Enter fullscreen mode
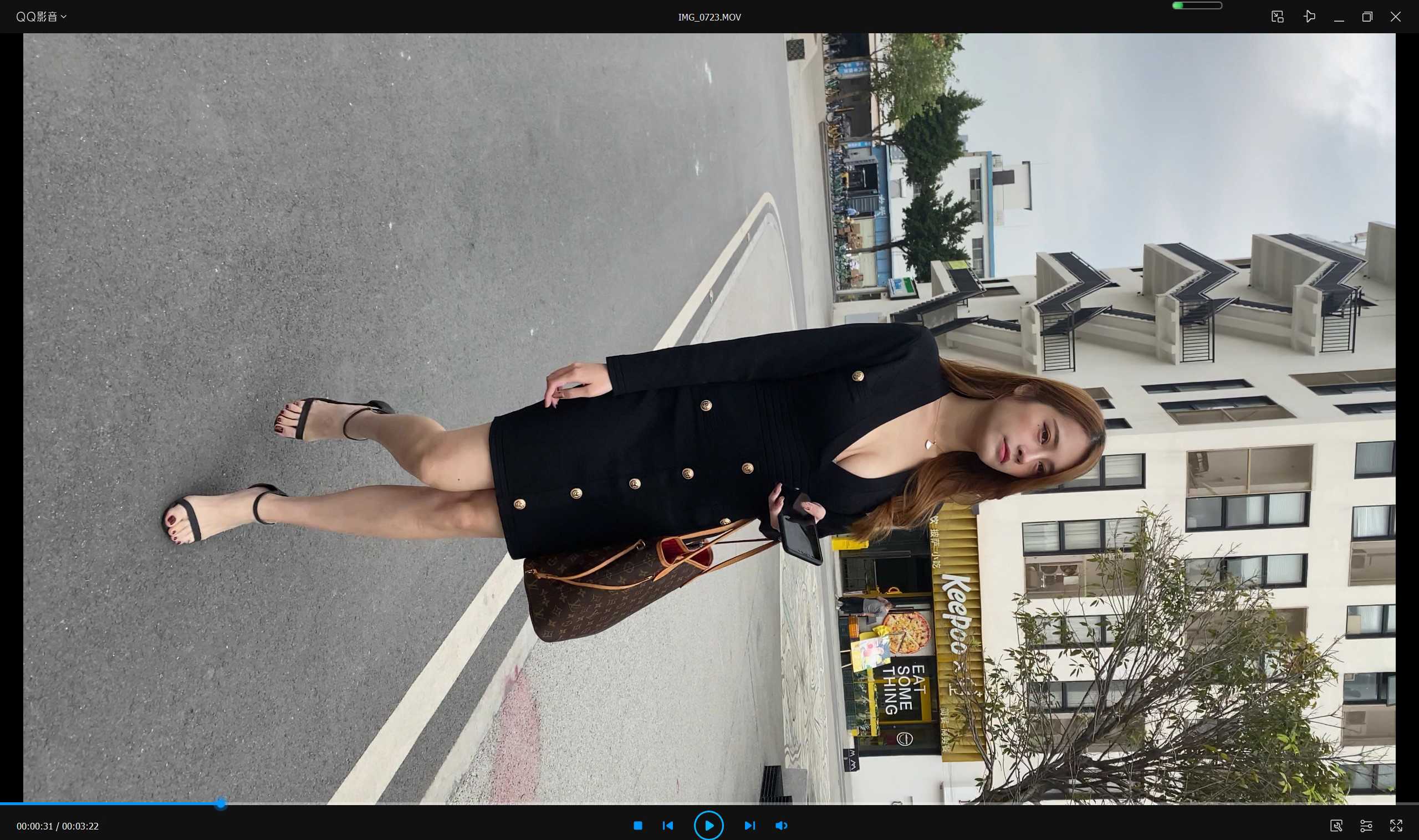The width and height of the screenshot is (1419, 840). [1396, 825]
